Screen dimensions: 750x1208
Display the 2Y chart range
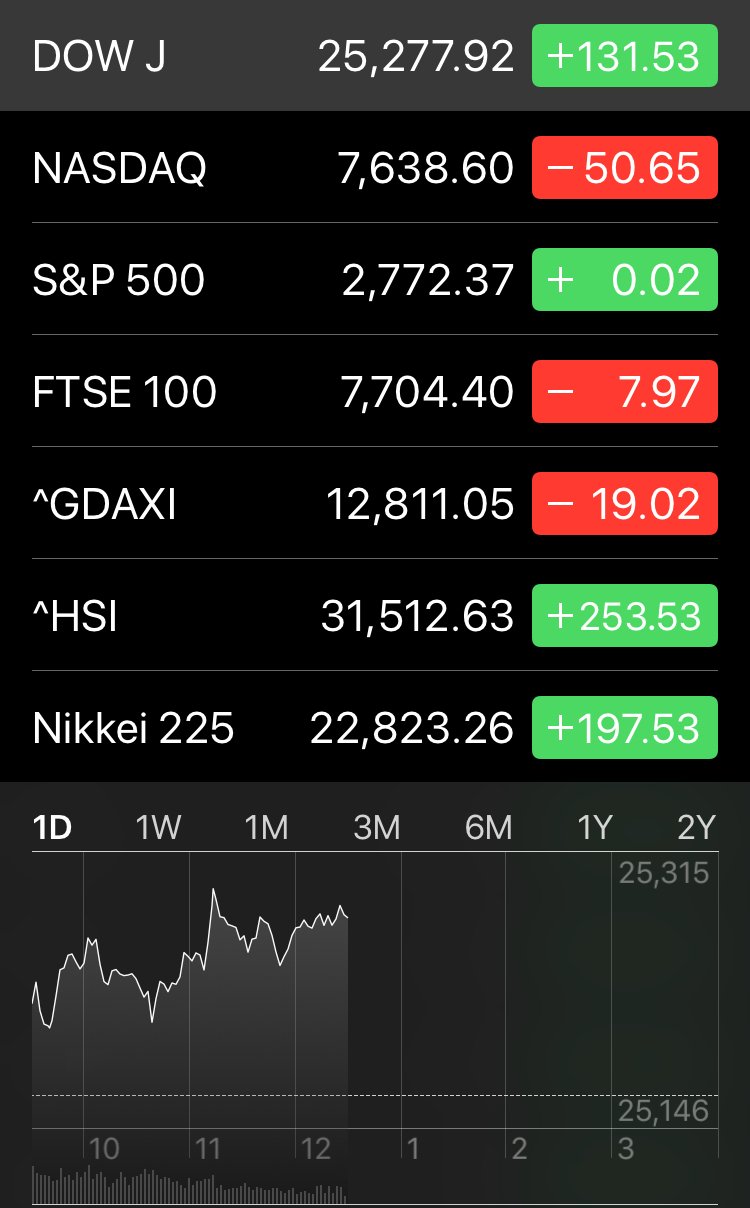697,828
